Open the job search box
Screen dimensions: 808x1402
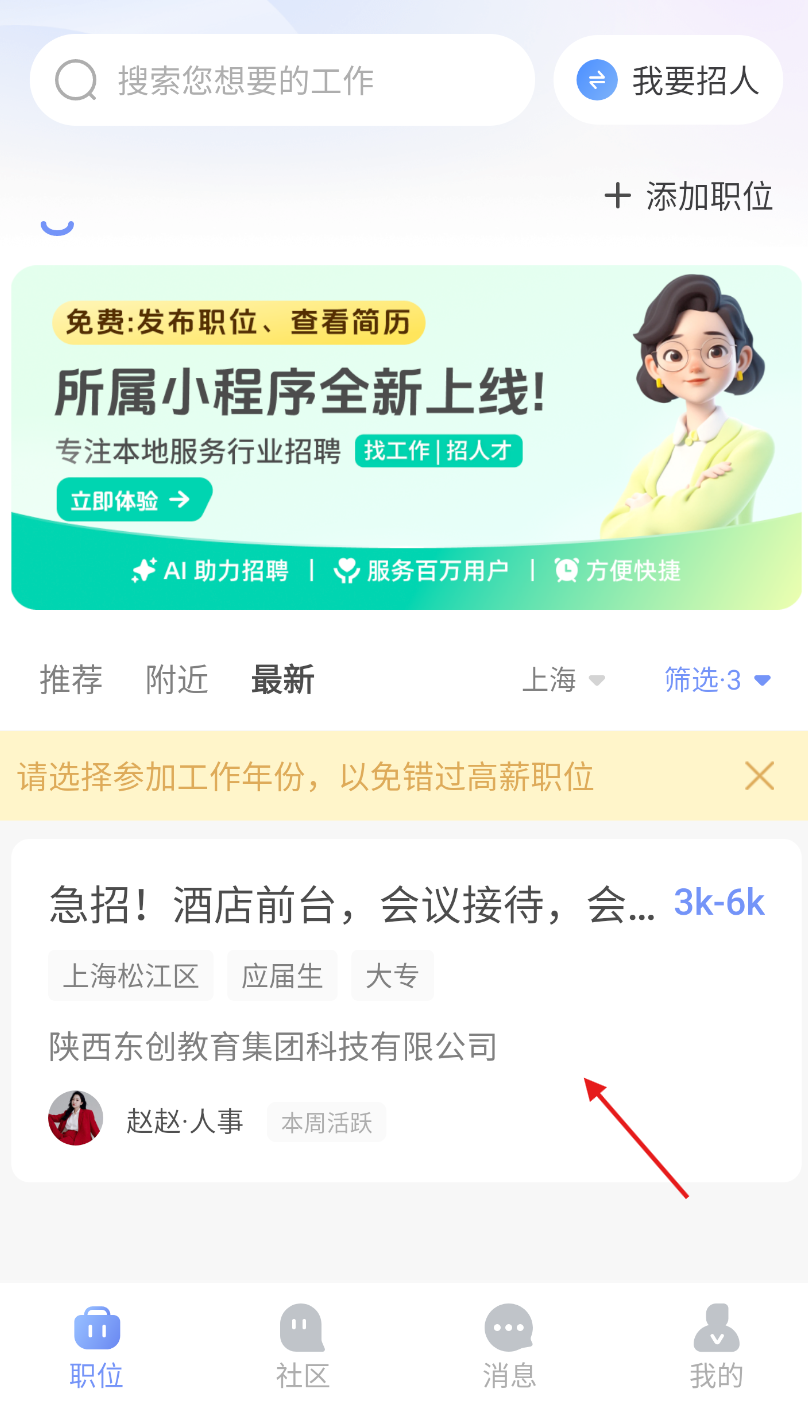tap(280, 80)
